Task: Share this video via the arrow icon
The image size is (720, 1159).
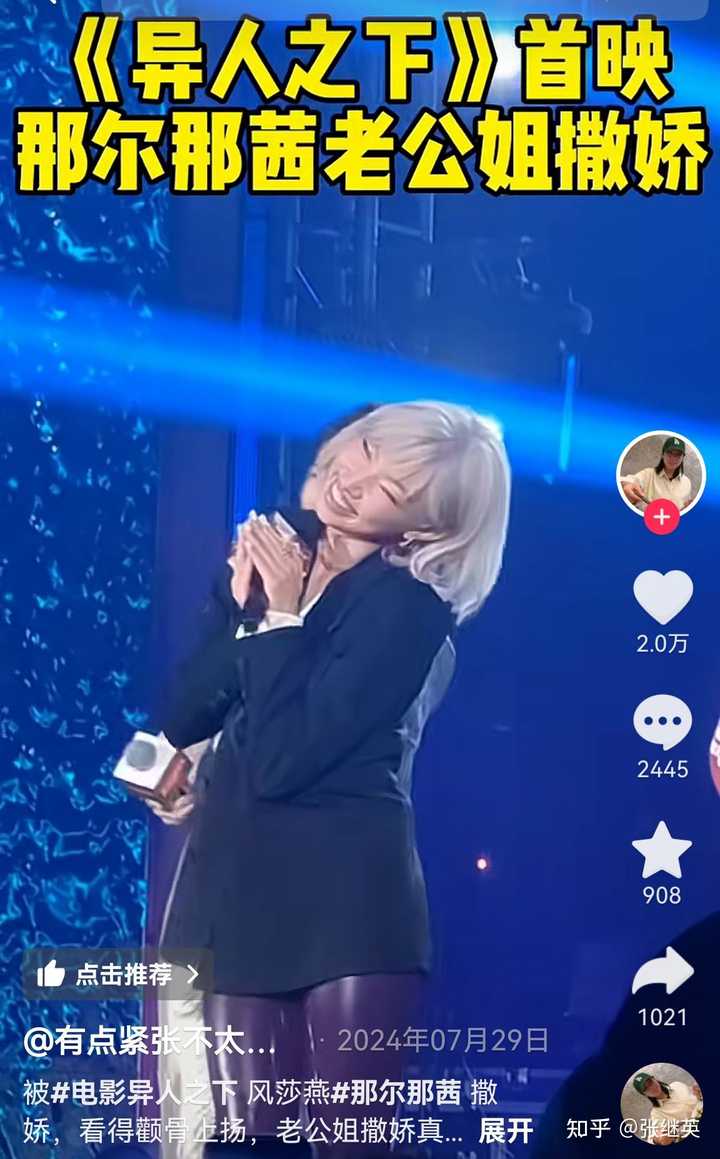Action: point(662,972)
